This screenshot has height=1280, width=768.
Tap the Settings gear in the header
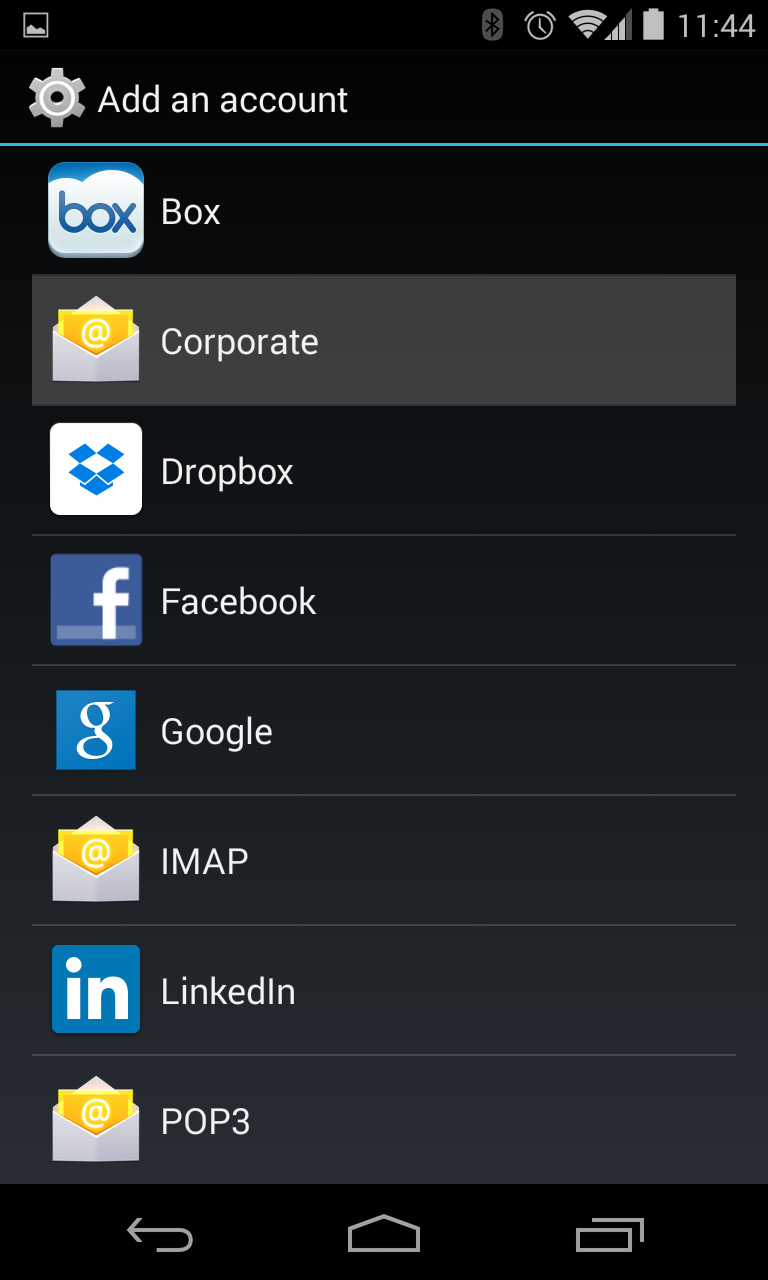click(x=56, y=97)
